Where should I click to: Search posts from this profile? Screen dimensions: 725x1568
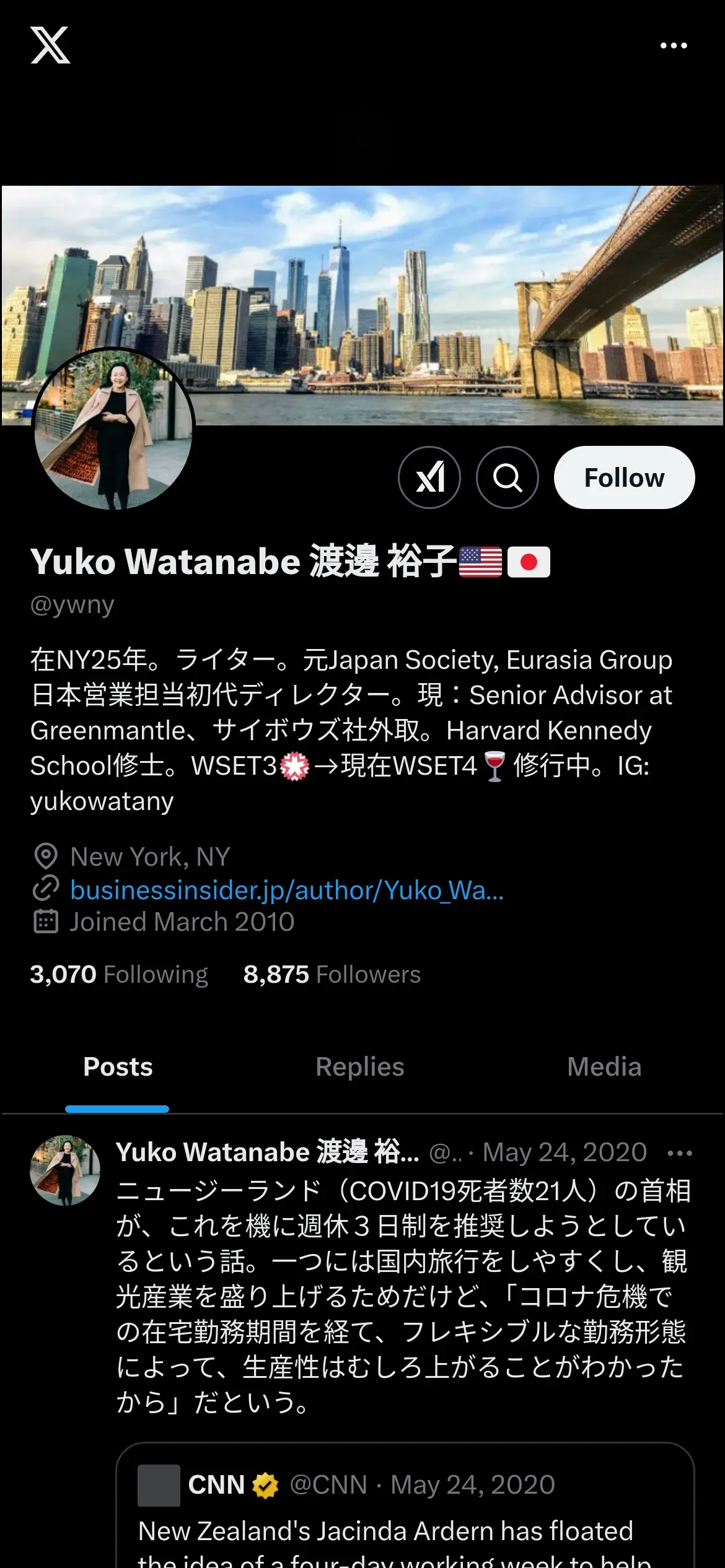[507, 477]
